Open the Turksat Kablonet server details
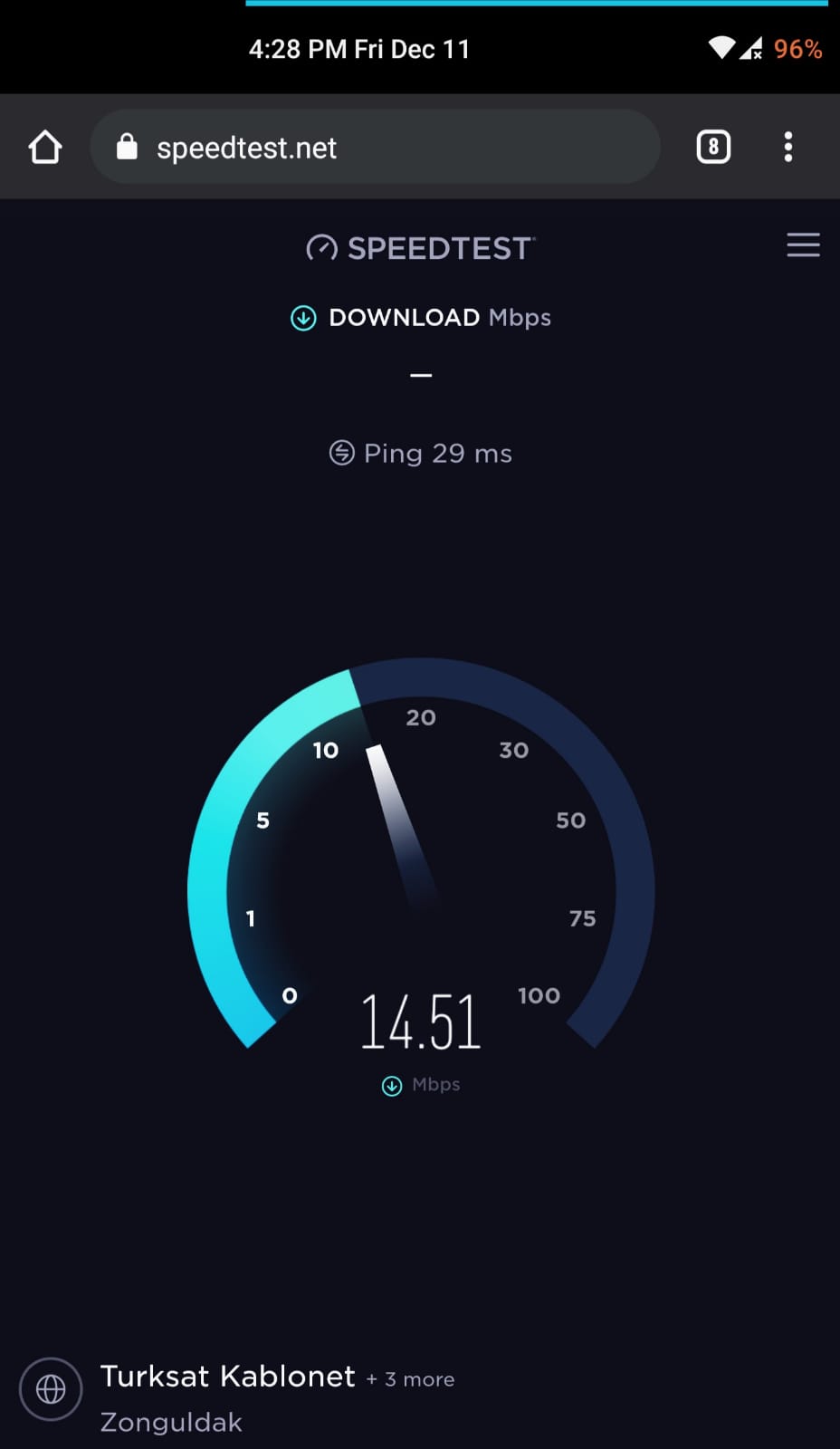This screenshot has height=1449, width=840. point(228,1378)
